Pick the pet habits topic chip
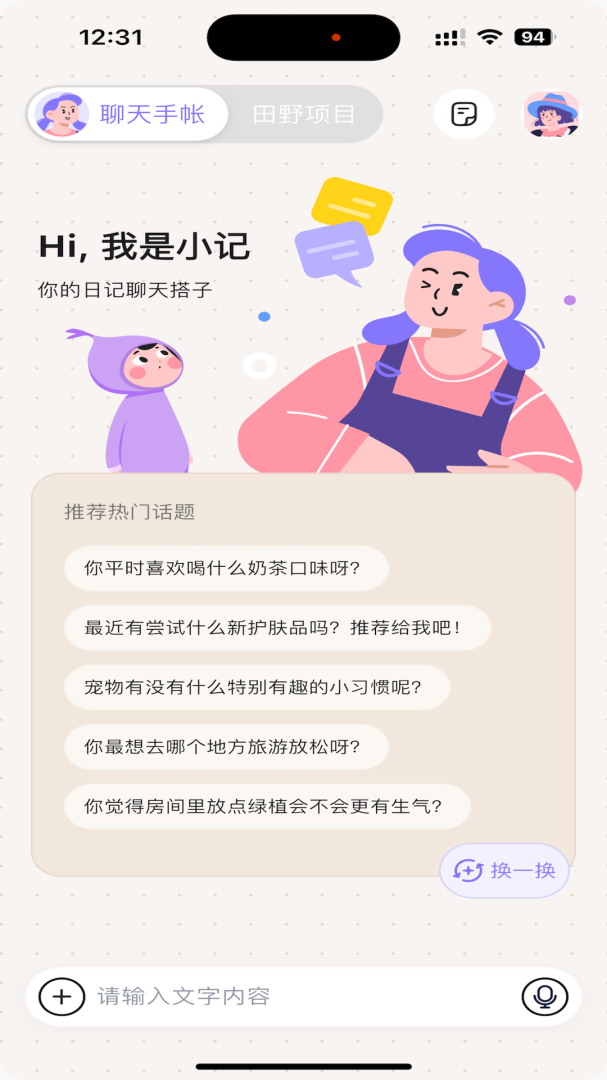 [x=257, y=688]
